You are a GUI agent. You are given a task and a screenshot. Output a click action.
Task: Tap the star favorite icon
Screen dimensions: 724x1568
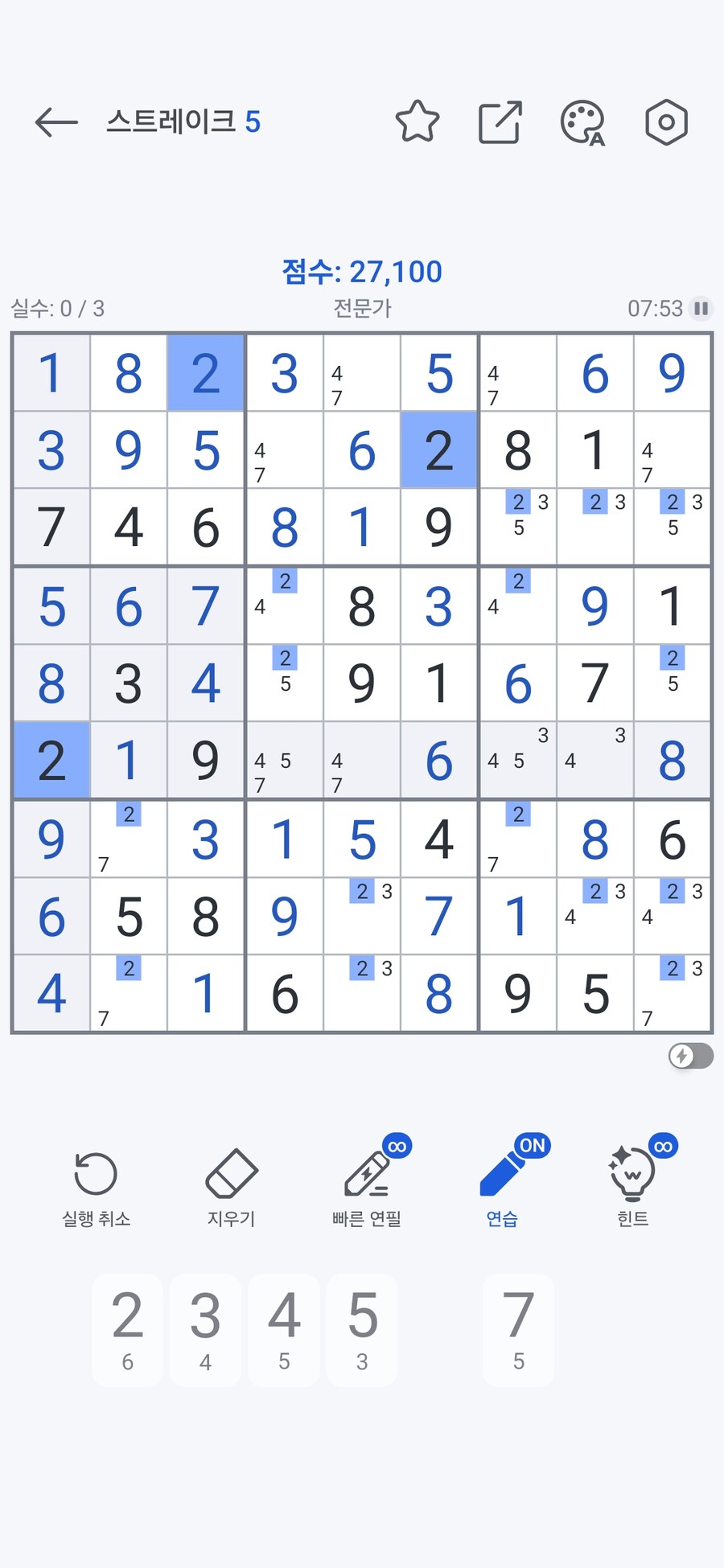[x=418, y=122]
